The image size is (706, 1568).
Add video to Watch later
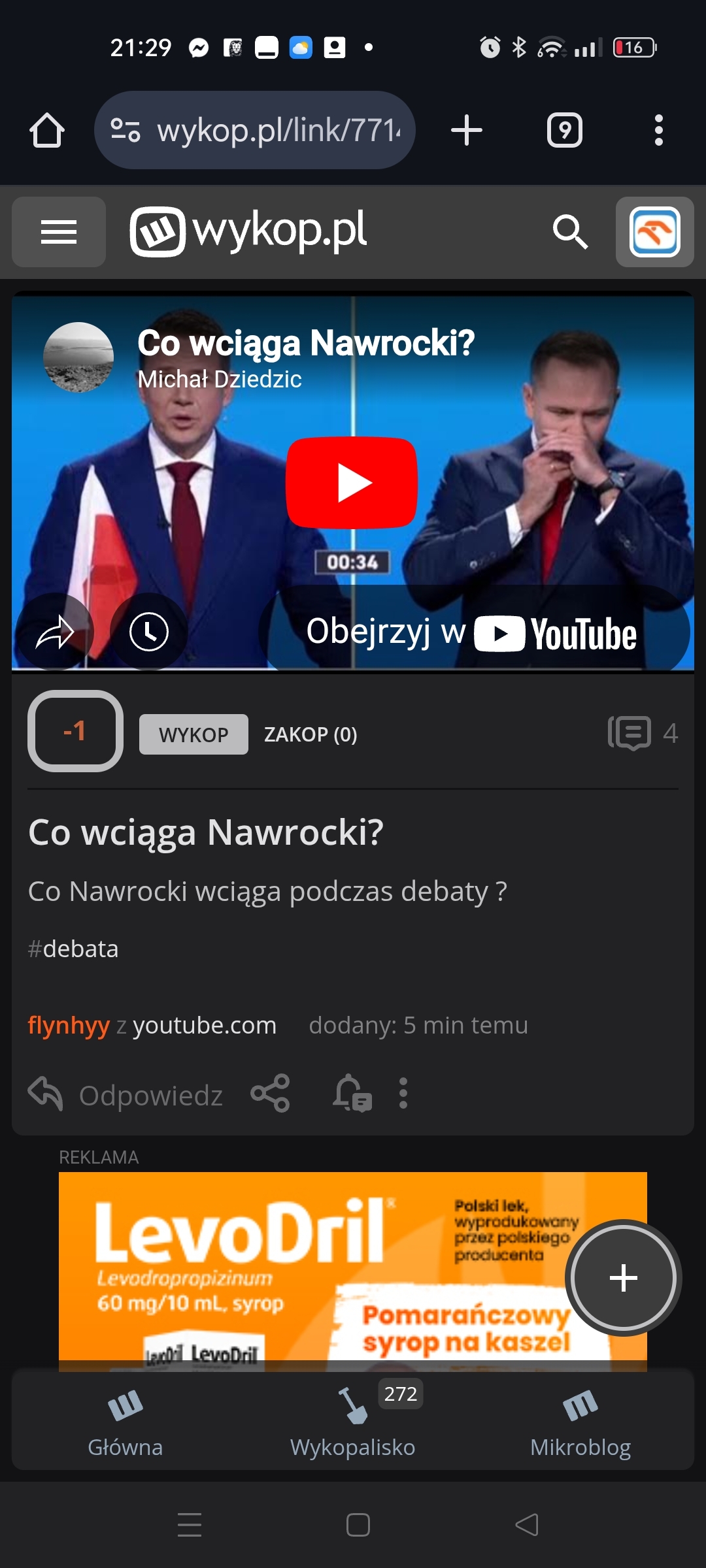click(x=149, y=632)
